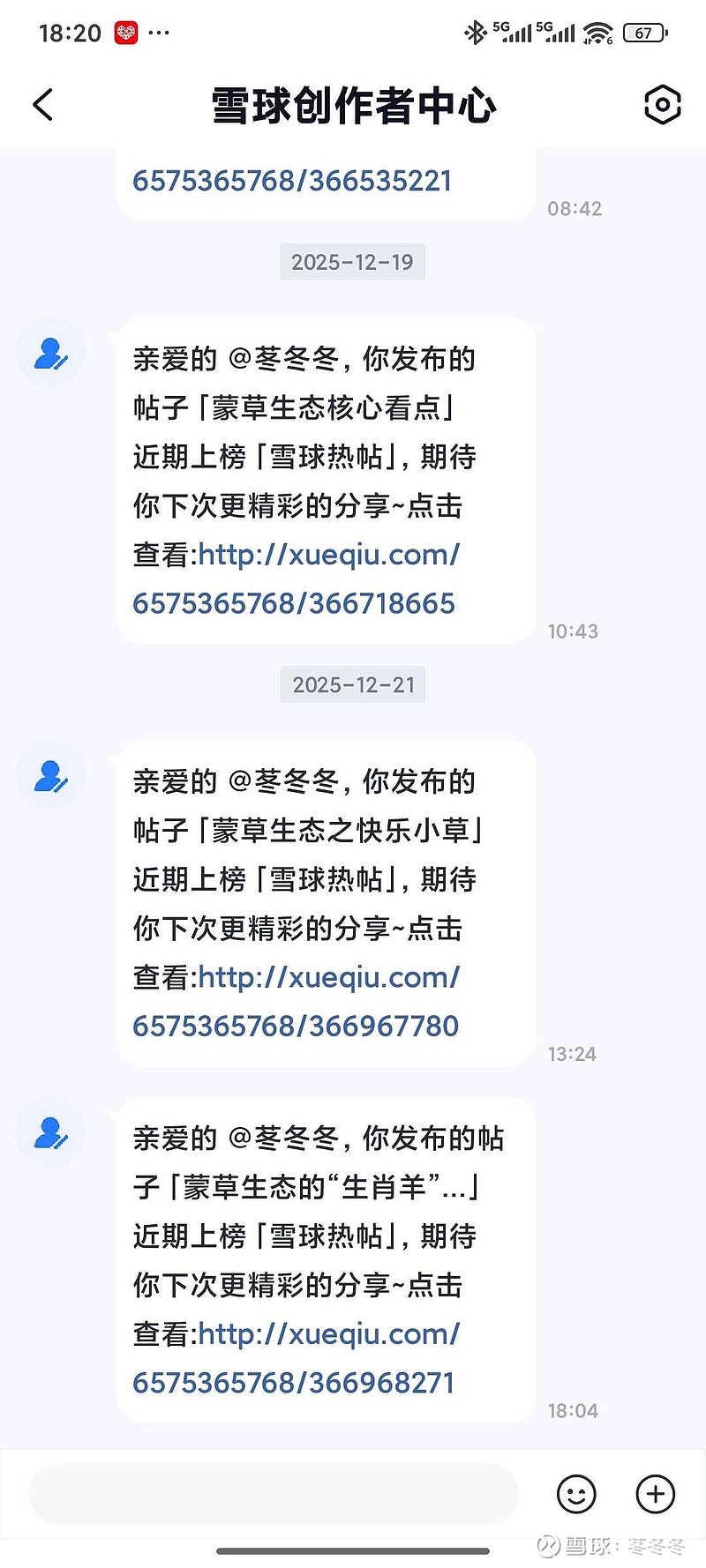Select the 2025-12-21 date label
This screenshot has width=706, height=1568.
[352, 684]
